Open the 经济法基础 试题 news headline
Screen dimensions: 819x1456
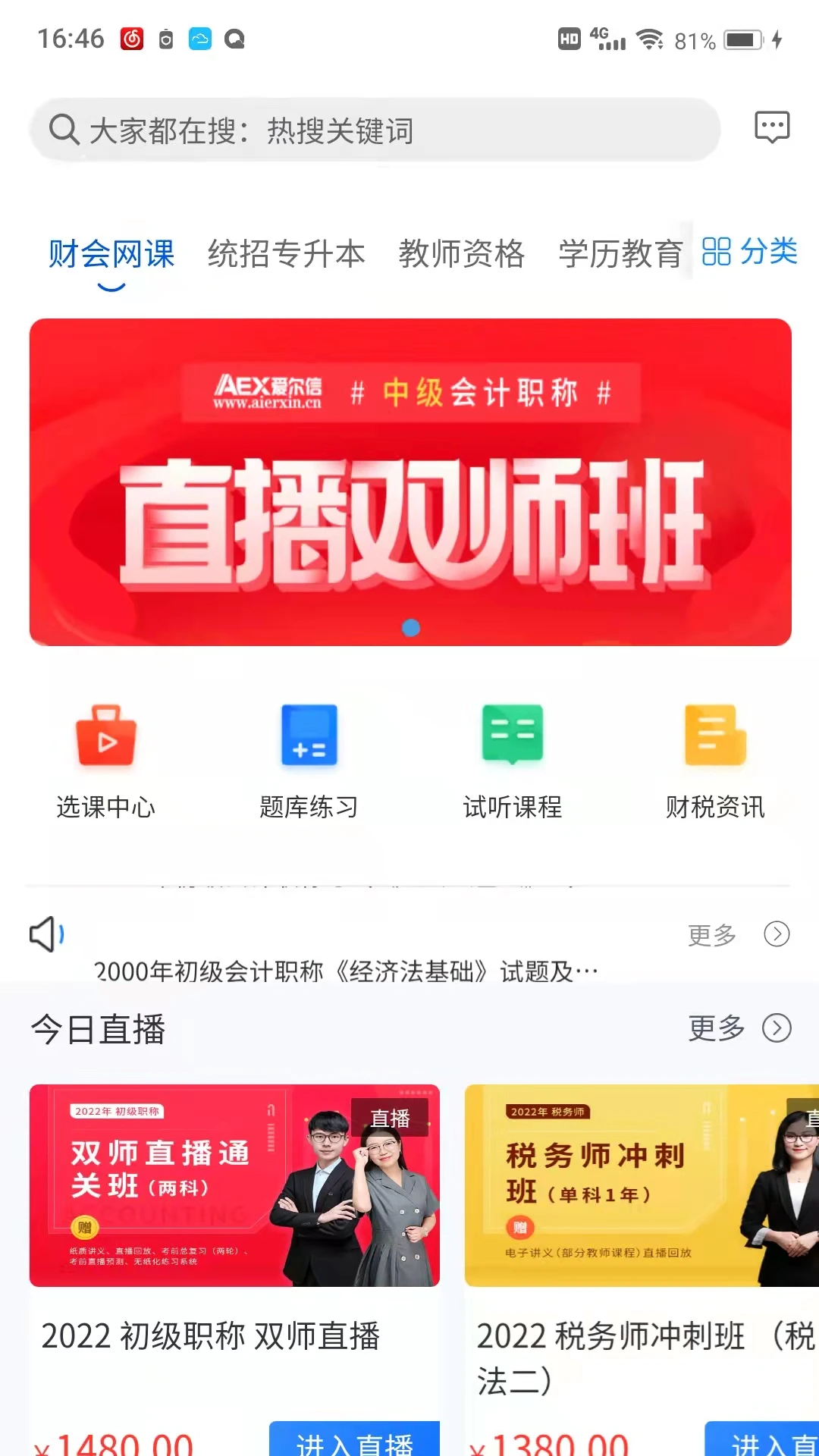click(x=346, y=971)
